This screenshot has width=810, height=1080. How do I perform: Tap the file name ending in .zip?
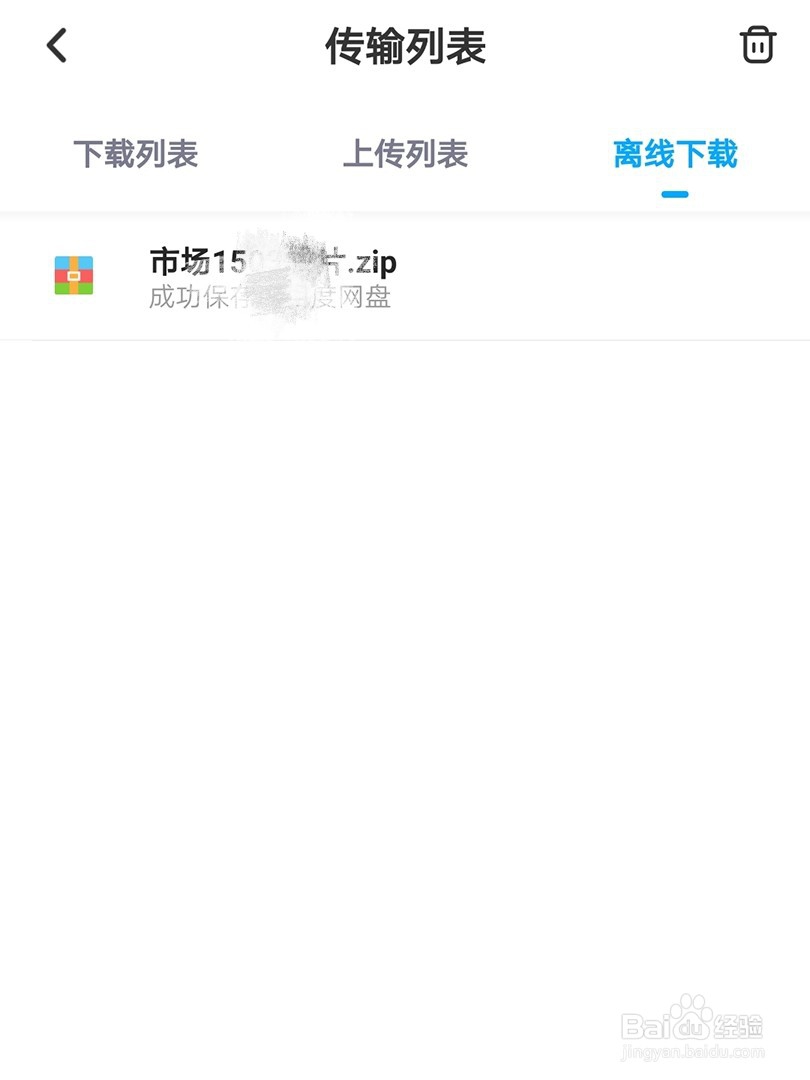pyautogui.click(x=272, y=263)
